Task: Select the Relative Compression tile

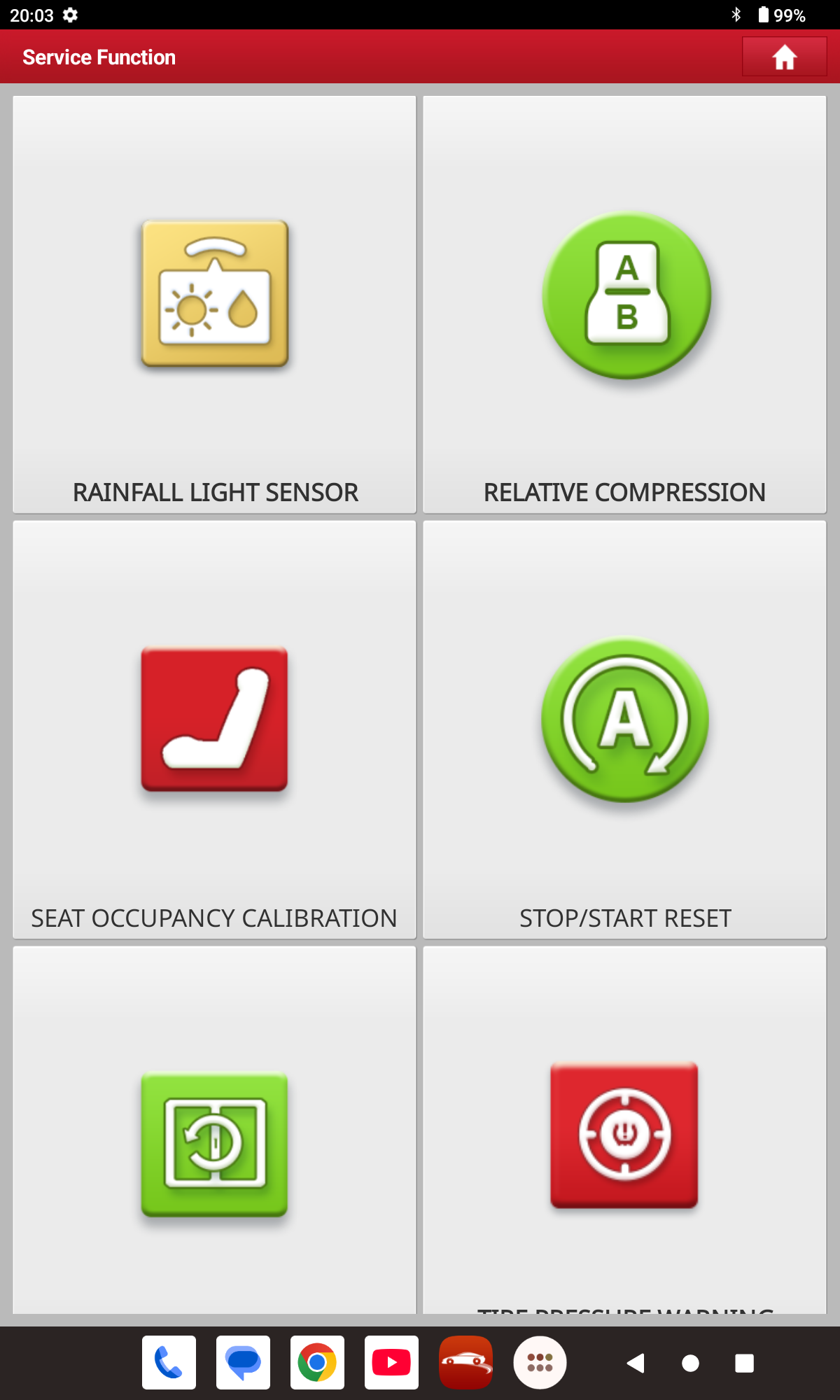Action: tap(624, 304)
